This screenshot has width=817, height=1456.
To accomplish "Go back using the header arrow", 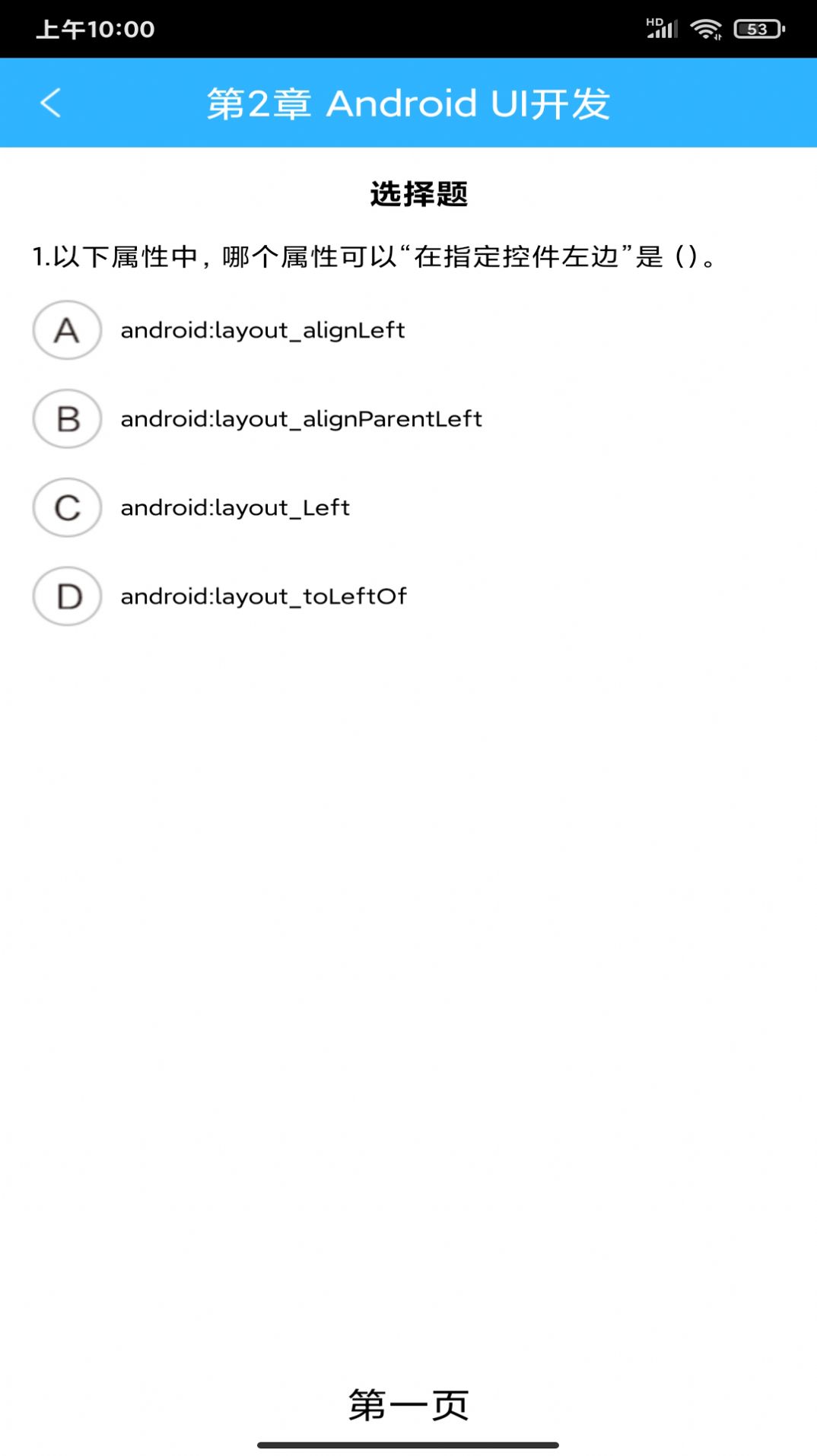I will 50,103.
